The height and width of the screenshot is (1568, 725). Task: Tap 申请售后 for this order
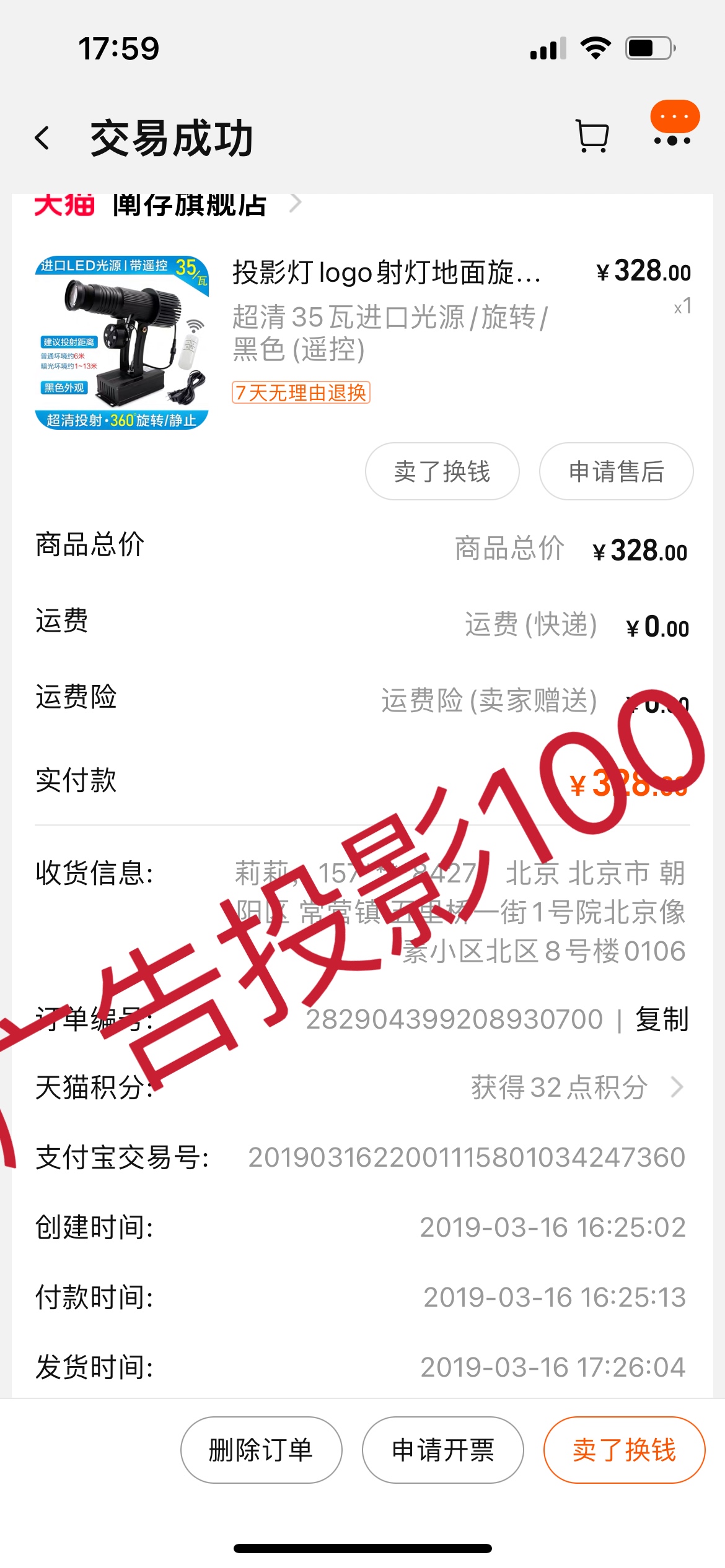[x=616, y=471]
